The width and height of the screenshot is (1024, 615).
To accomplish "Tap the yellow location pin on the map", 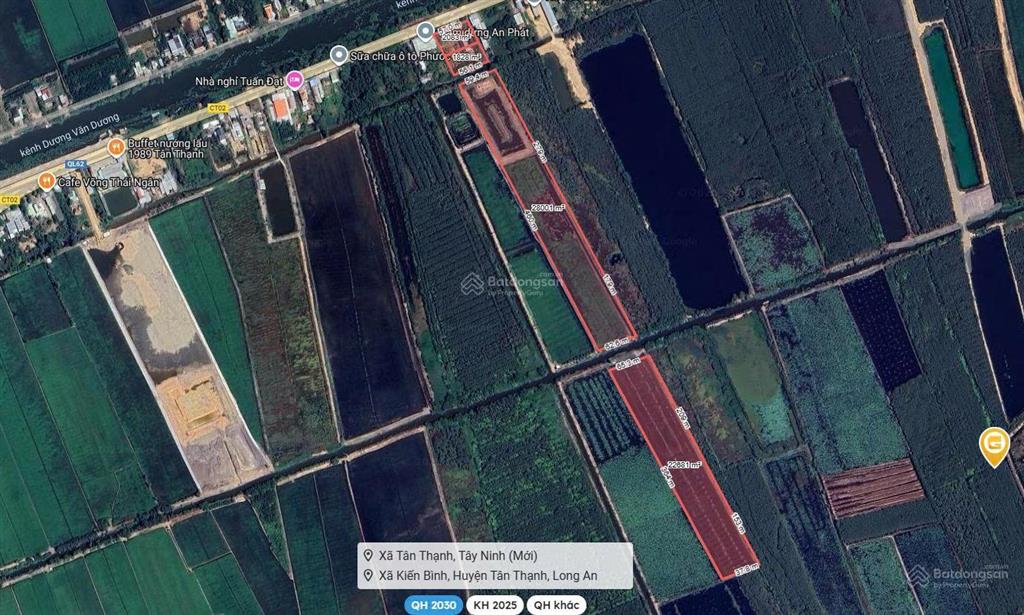I will click(993, 444).
